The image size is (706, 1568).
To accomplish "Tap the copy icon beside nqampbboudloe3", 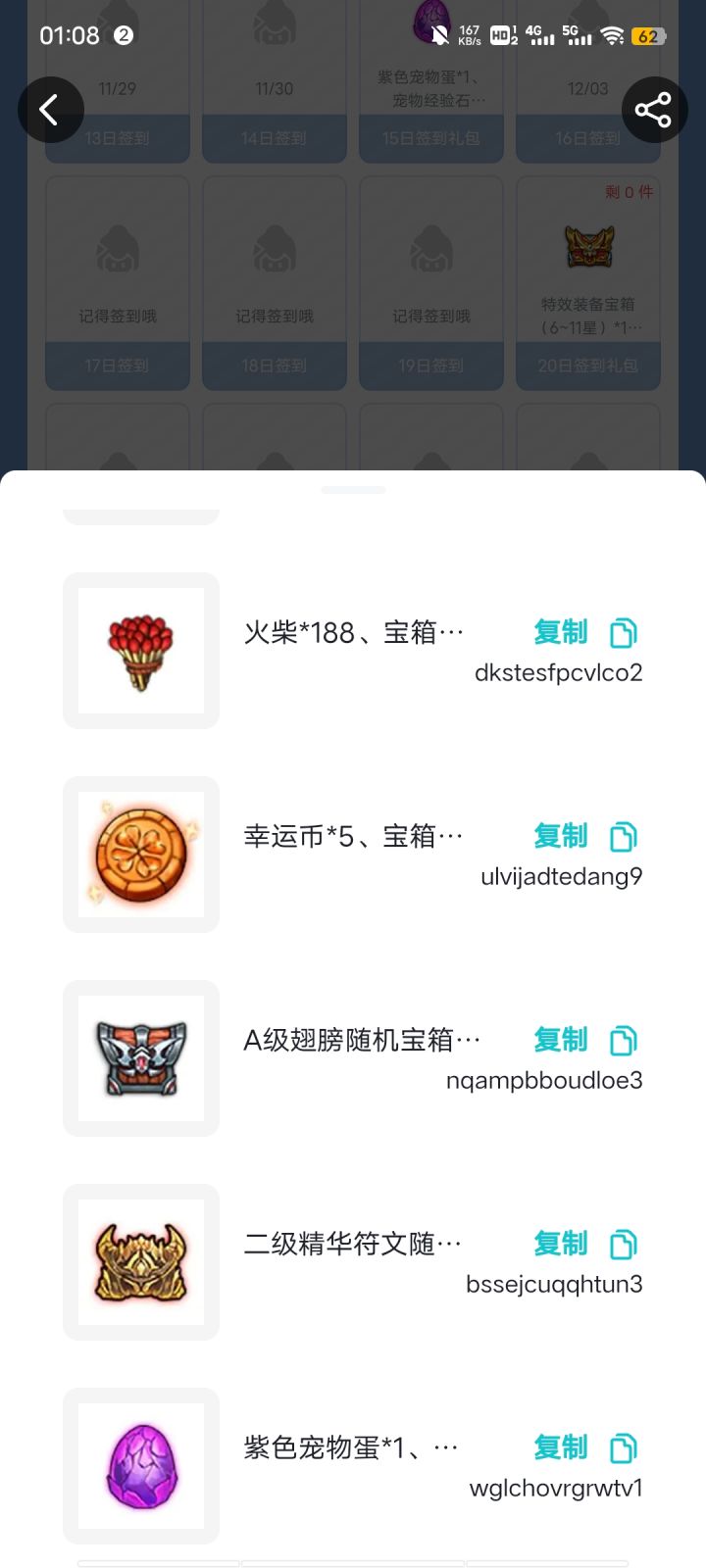I will point(622,1040).
